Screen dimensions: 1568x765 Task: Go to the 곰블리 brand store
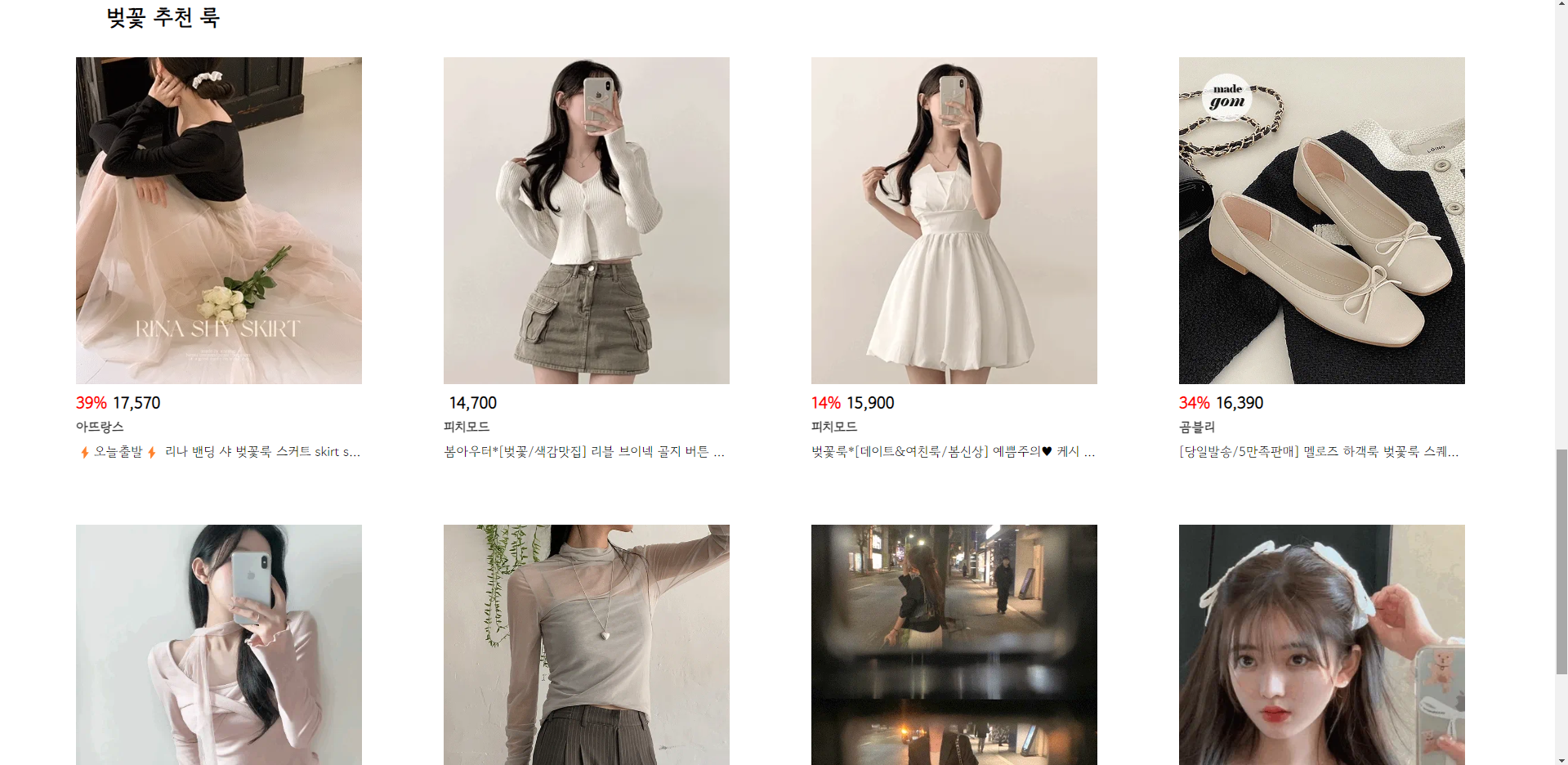(1197, 427)
